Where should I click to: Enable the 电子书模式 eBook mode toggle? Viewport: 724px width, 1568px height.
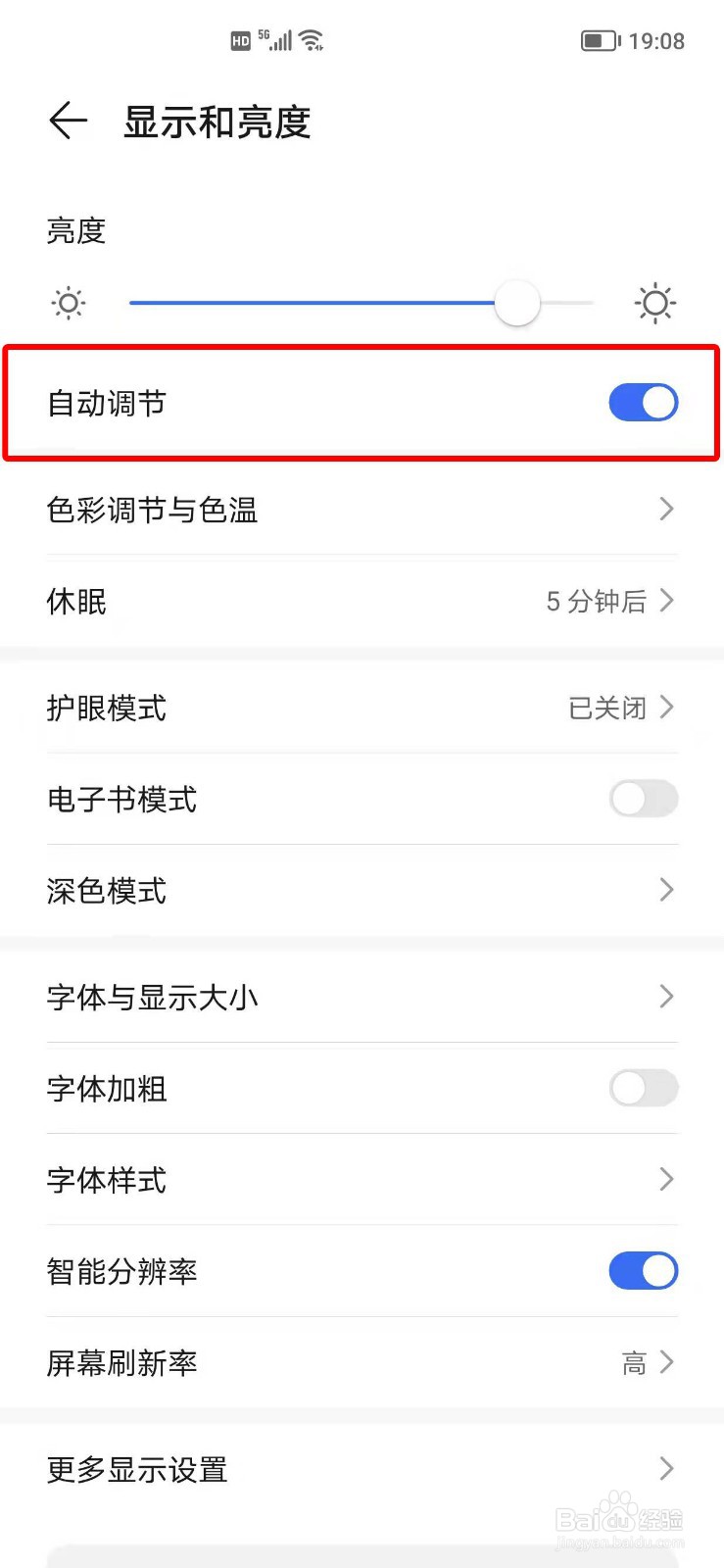point(643,799)
